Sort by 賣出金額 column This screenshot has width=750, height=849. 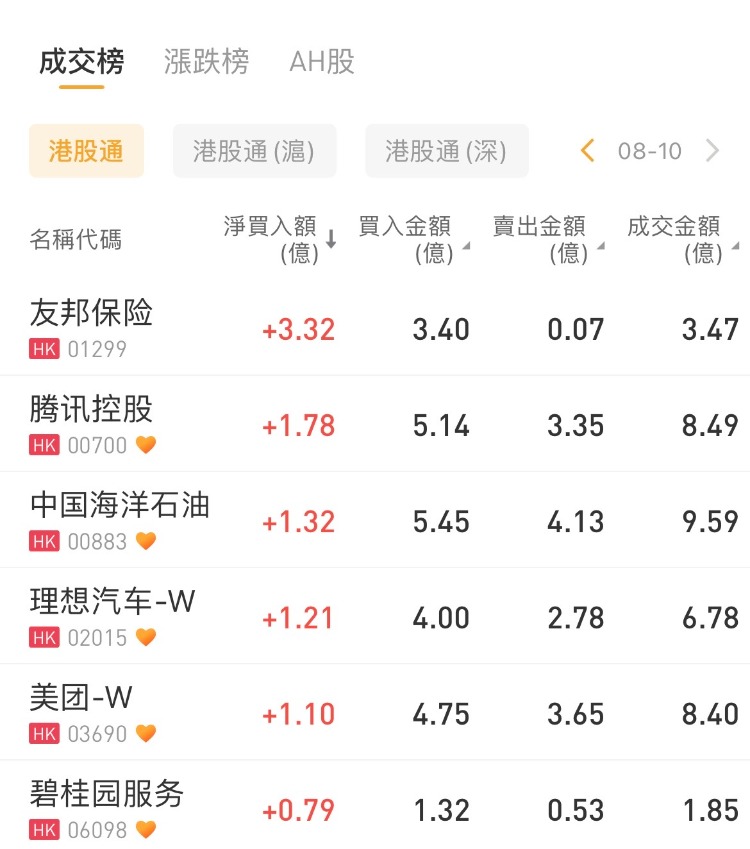(546, 240)
